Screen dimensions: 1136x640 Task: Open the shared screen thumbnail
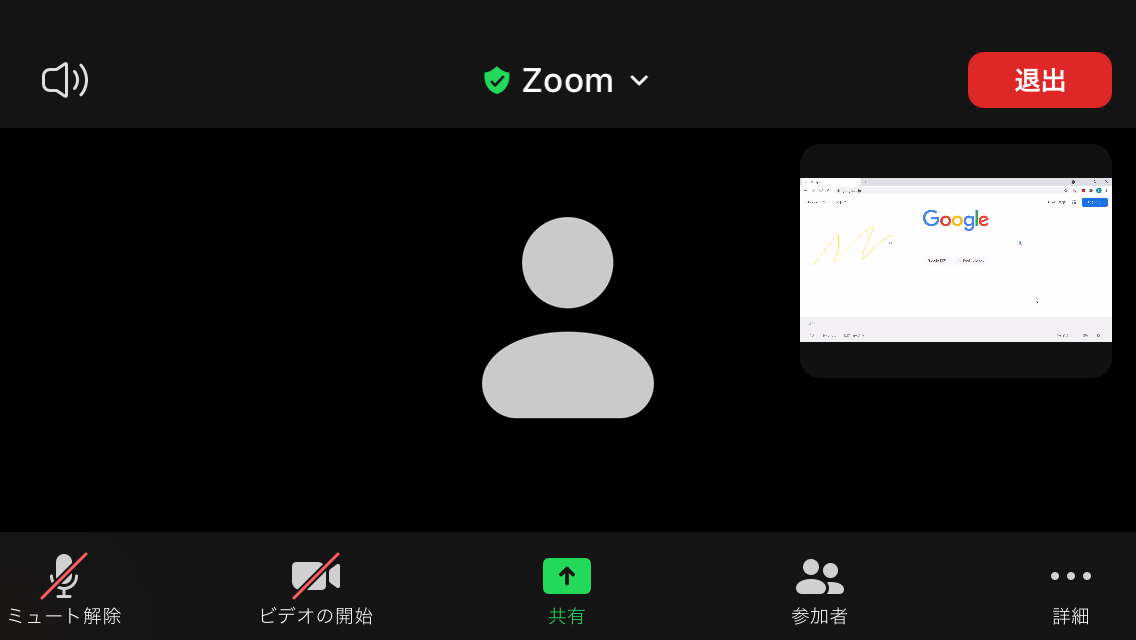click(x=955, y=261)
